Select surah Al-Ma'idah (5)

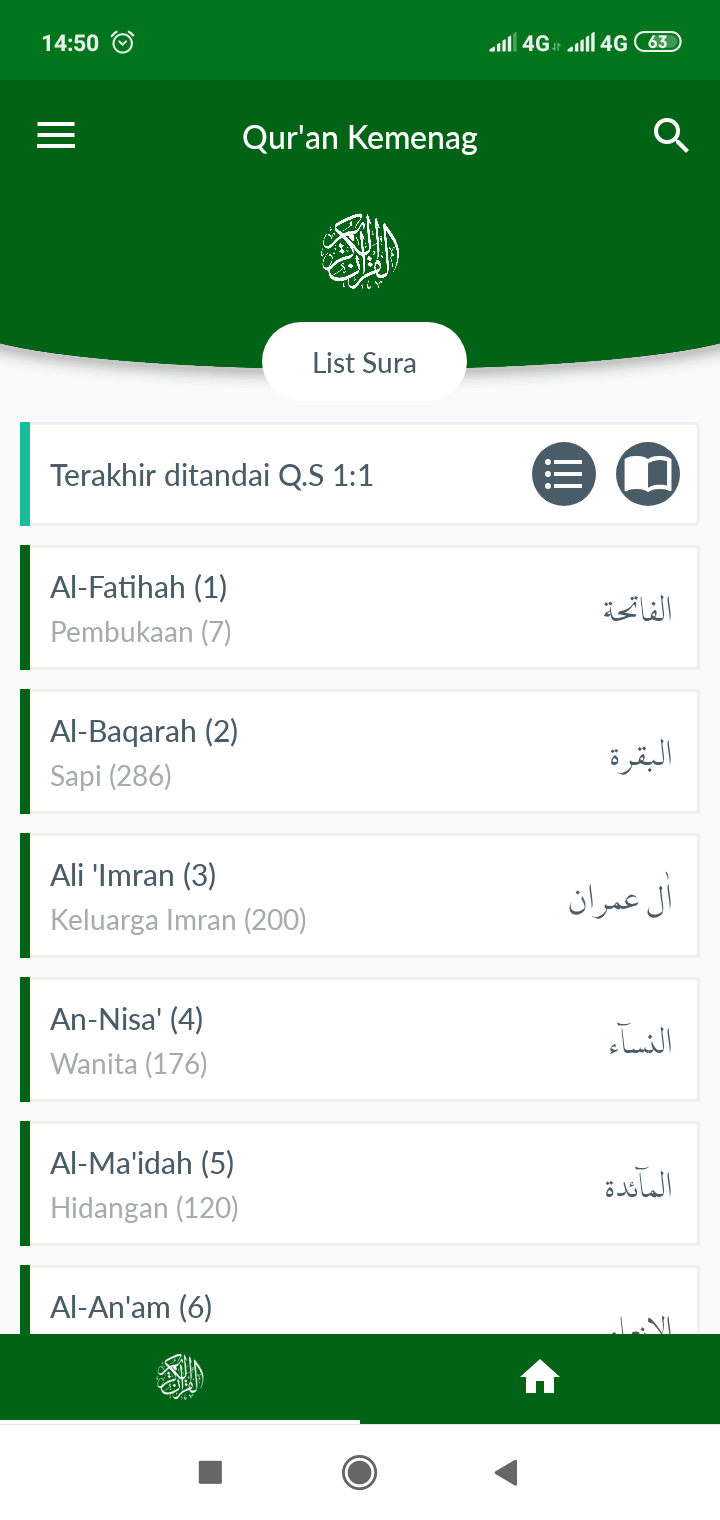point(359,1184)
